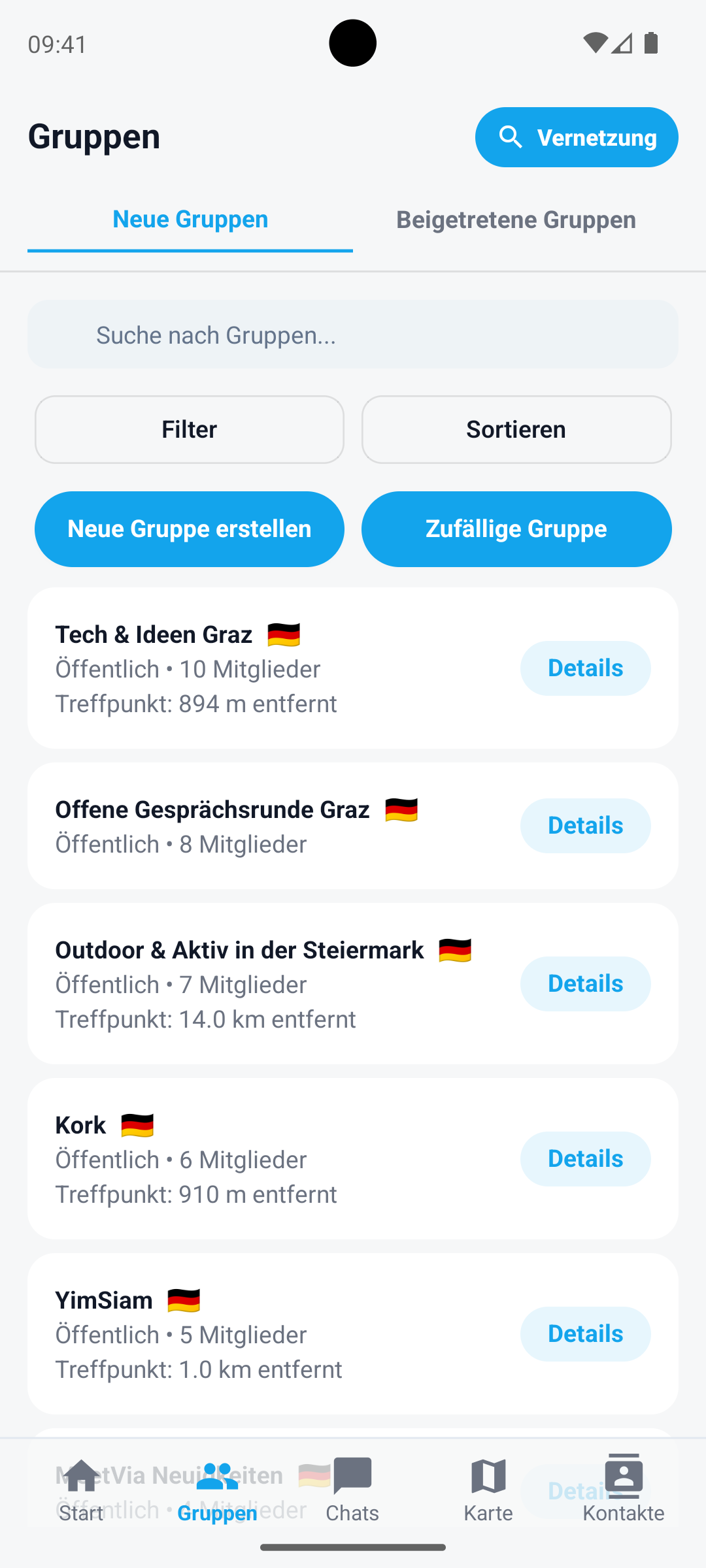
Task: Open the Sortieren menu
Action: [x=516, y=429]
